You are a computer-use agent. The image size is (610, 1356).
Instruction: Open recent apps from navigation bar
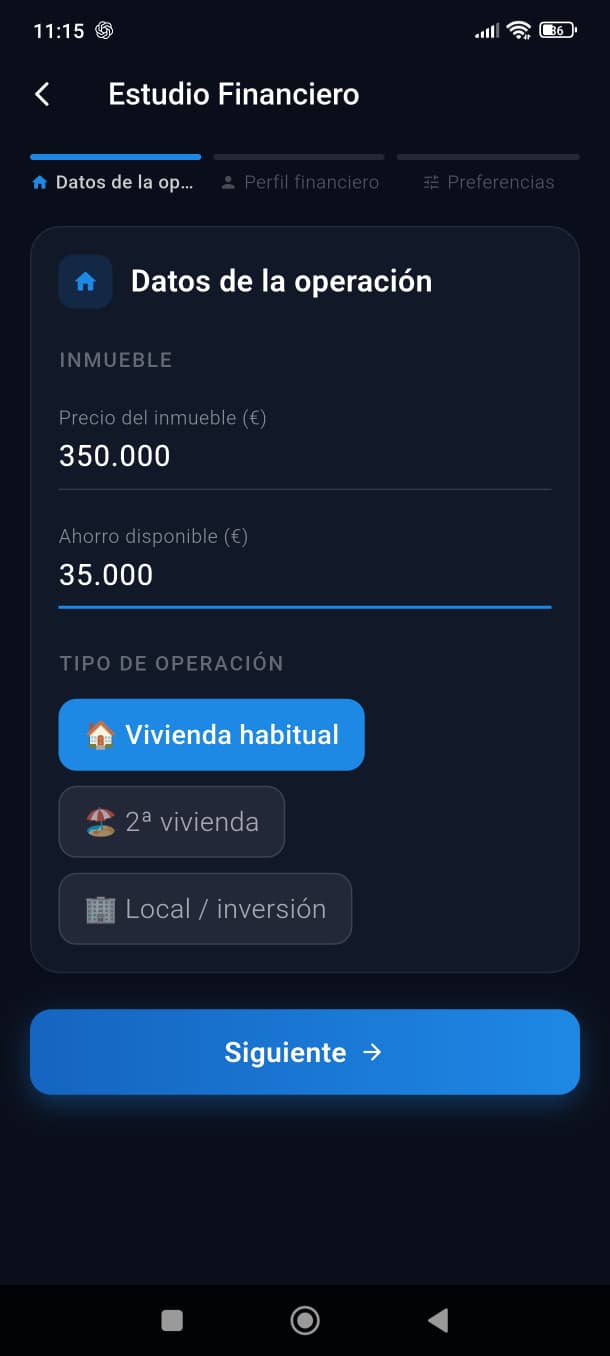(172, 1320)
